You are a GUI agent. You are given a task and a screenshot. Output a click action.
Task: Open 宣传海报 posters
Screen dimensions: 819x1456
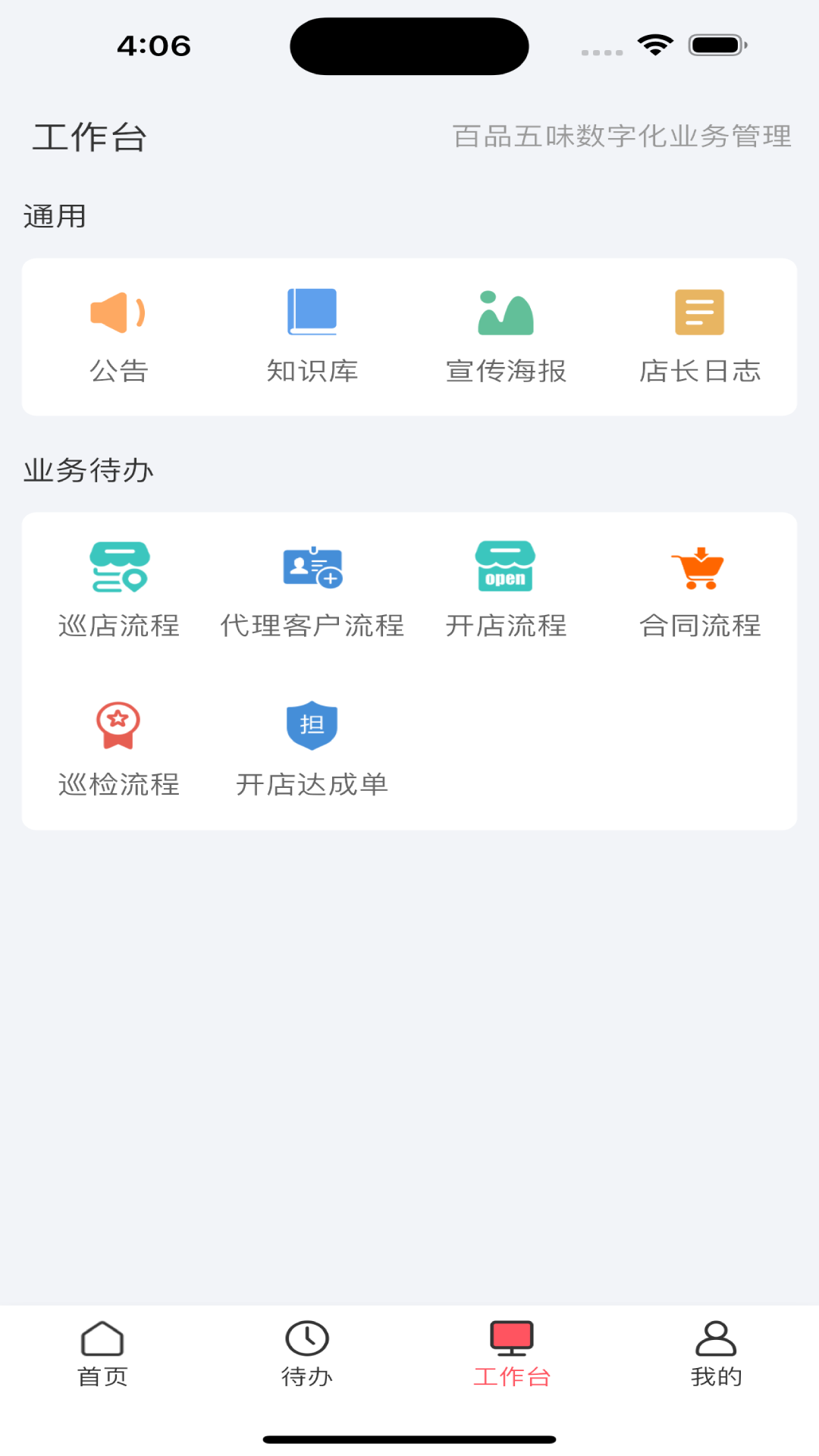(506, 335)
